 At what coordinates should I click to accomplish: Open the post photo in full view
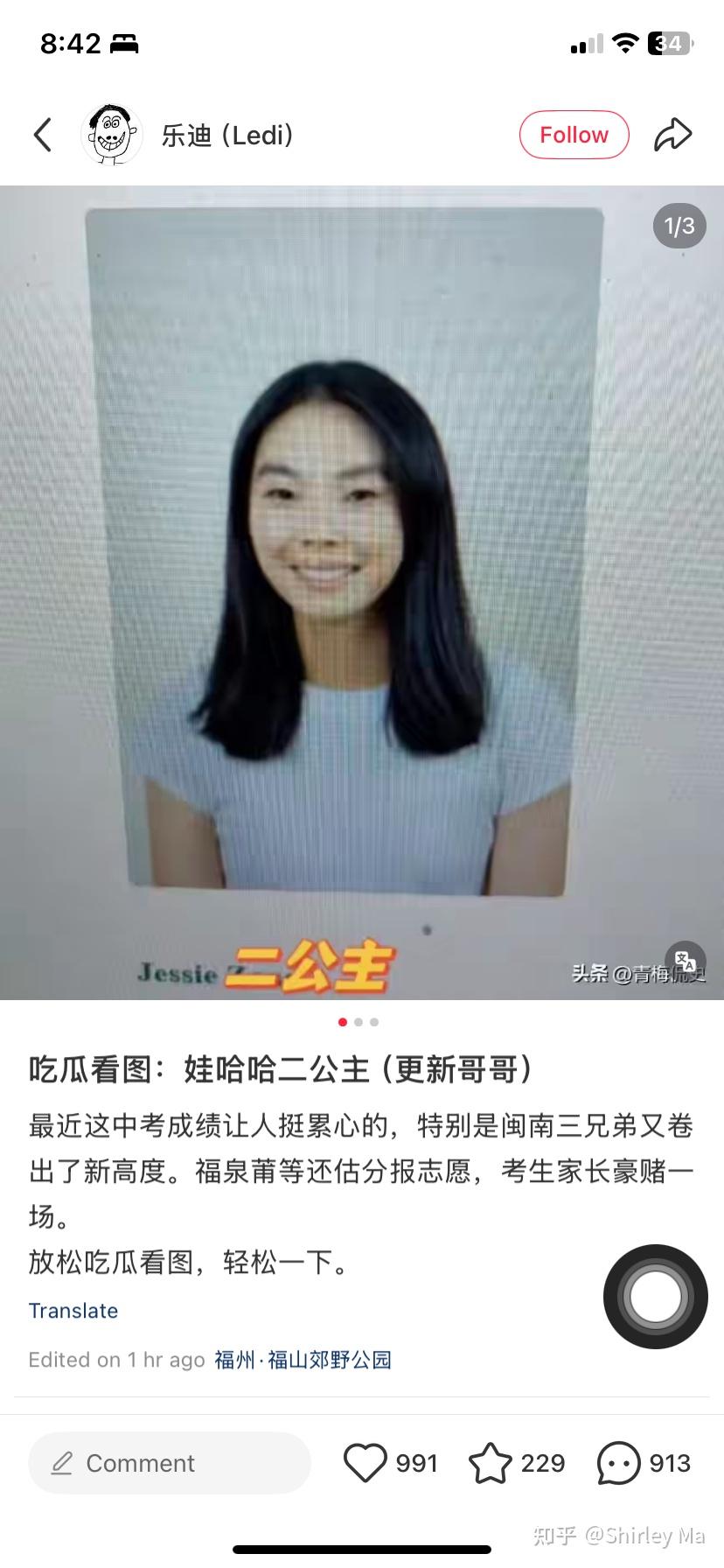click(362, 592)
